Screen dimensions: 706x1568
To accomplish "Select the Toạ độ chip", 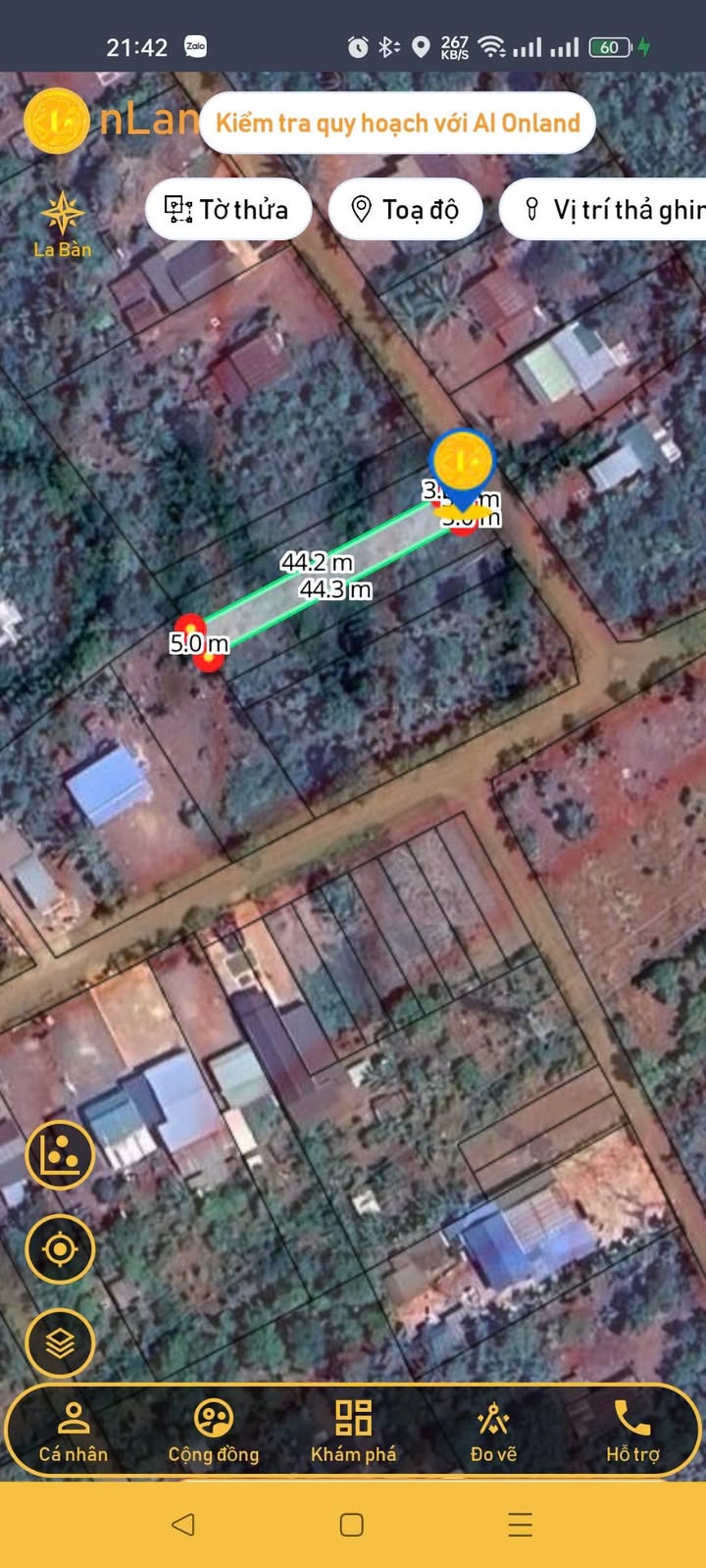I will click(406, 209).
